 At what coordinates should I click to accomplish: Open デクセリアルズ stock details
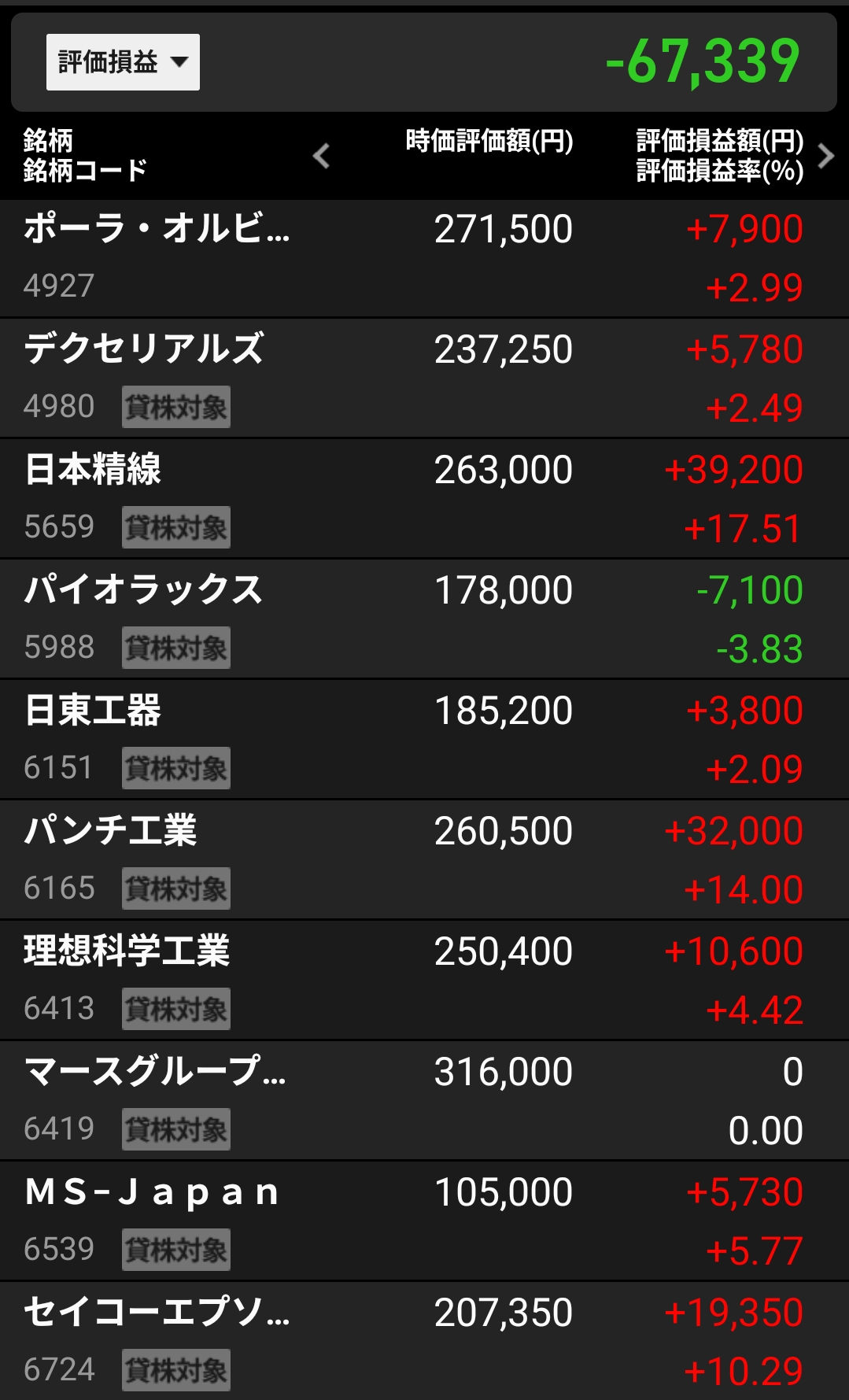[x=144, y=349]
